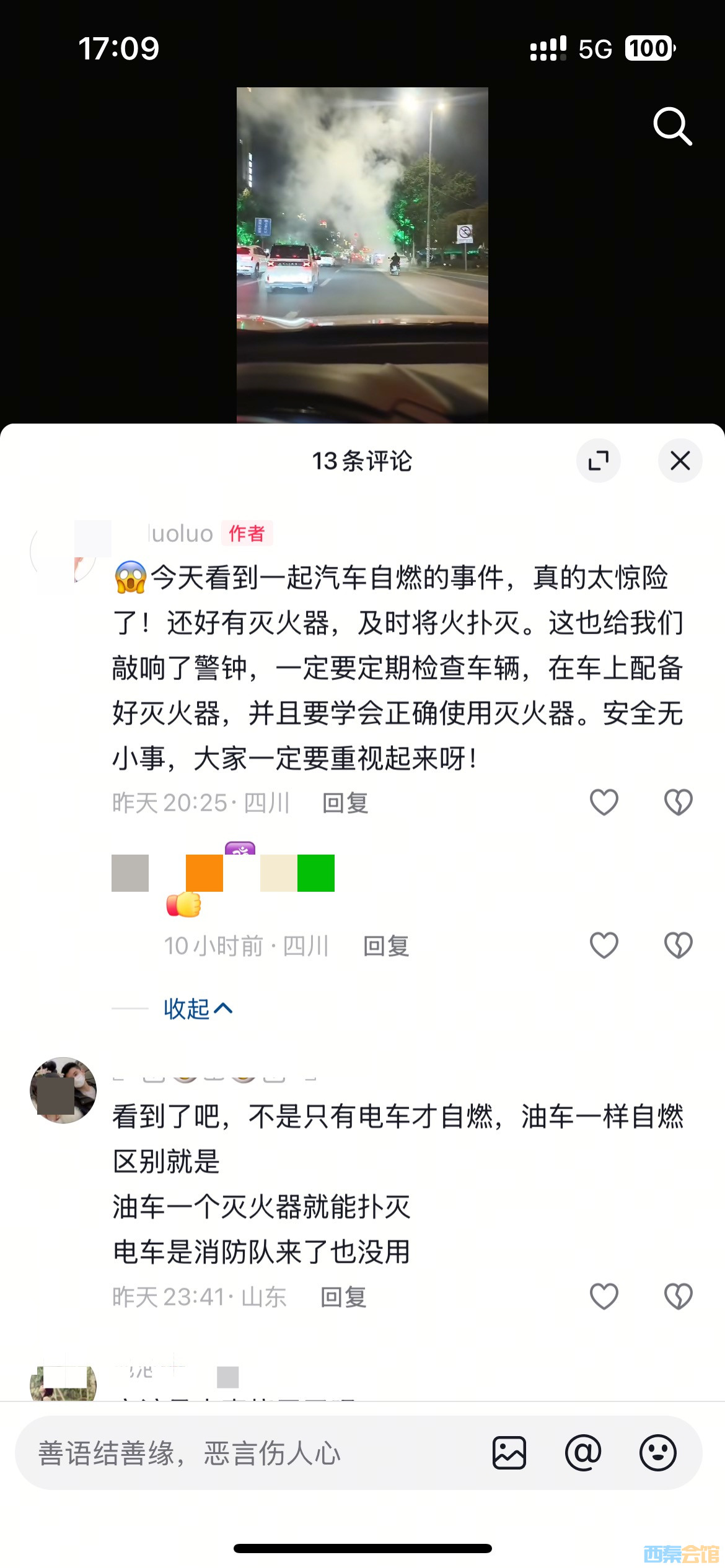Tap the video above the comments
Viewport: 725px width, 1568px height.
(x=362, y=254)
